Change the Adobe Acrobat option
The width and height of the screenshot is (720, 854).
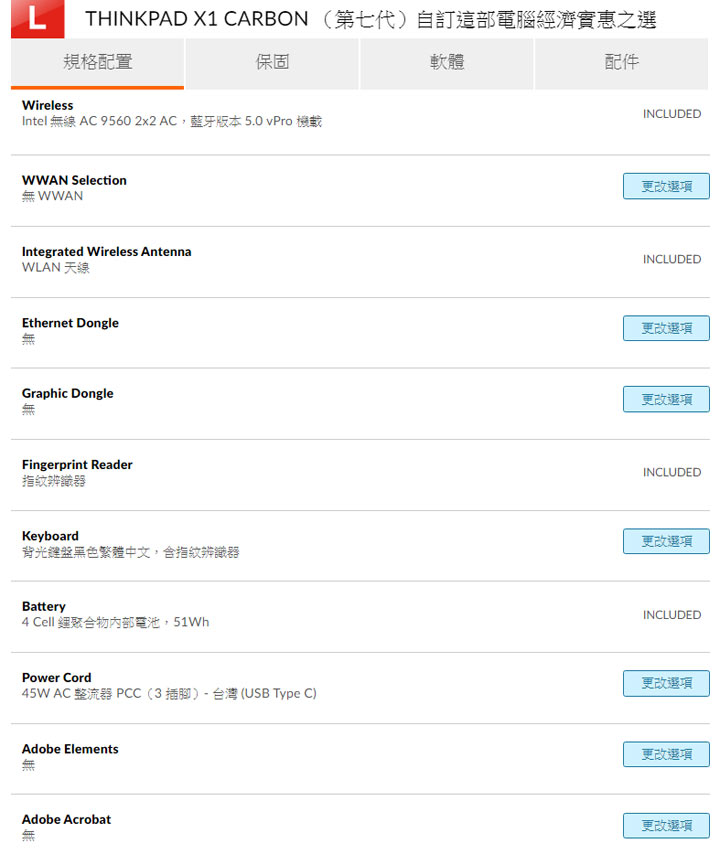click(x=666, y=825)
